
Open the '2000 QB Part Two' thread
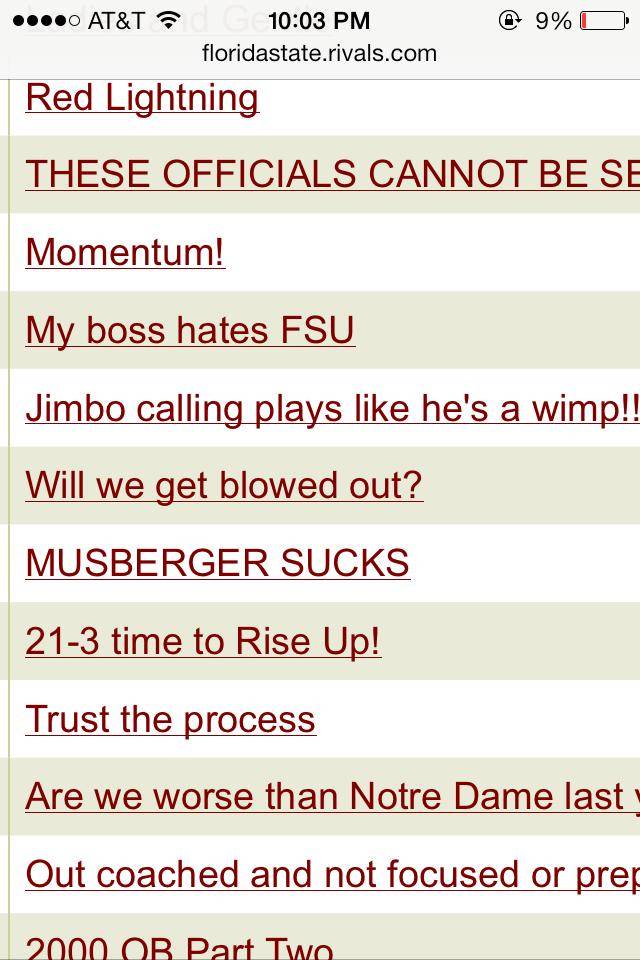[x=180, y=946]
